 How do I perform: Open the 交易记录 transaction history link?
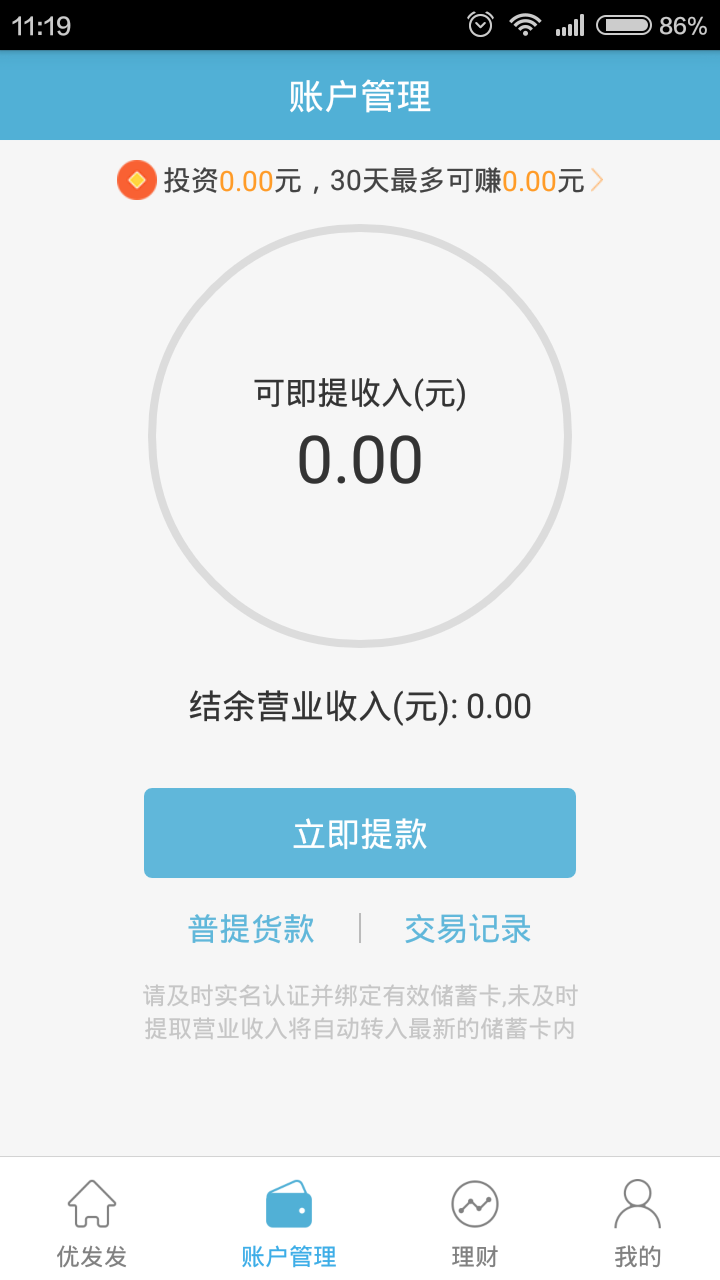(x=467, y=929)
